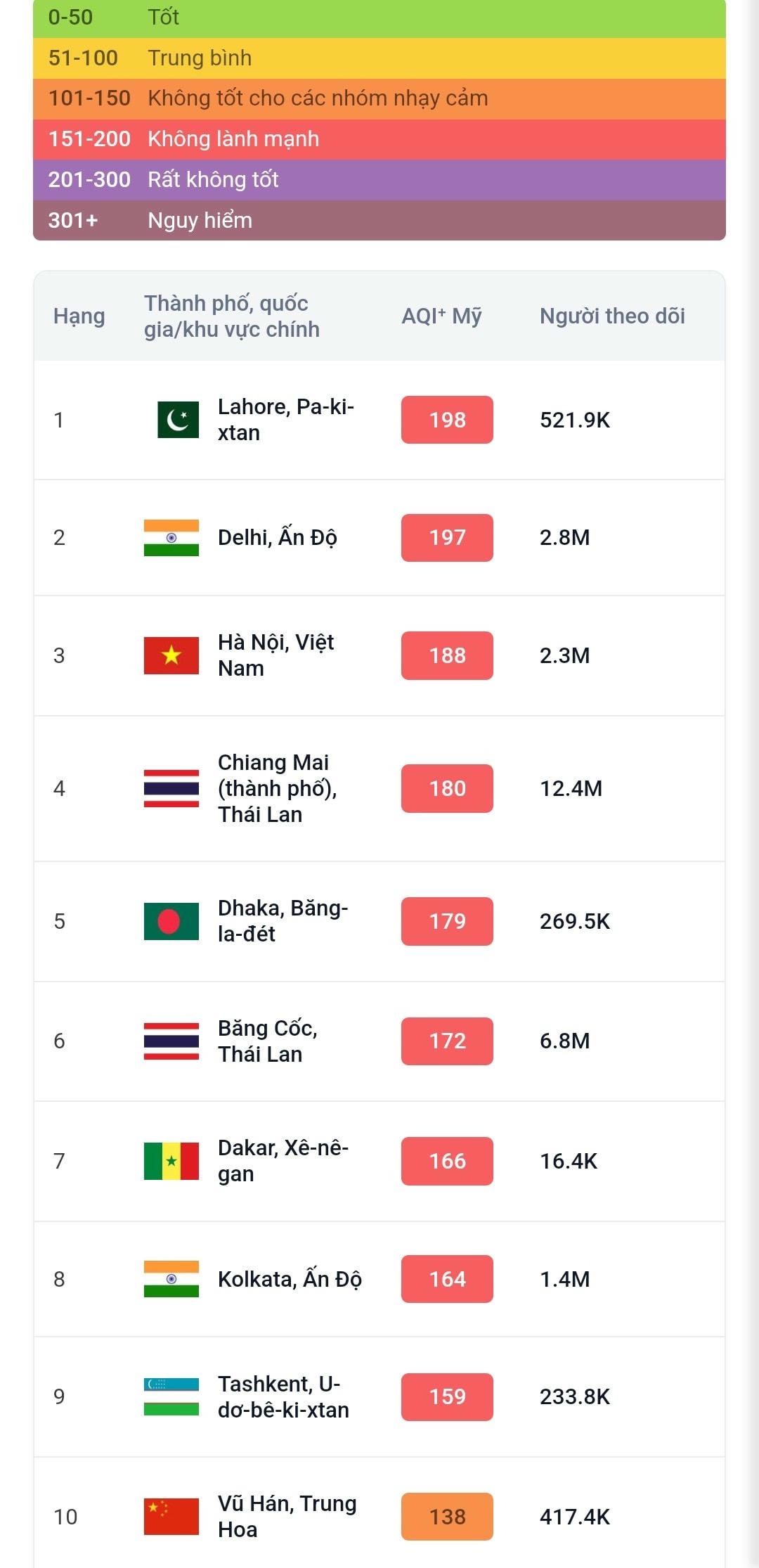Tap Vũ Hán, Trung Hoa in the list
This screenshot has width=759, height=1568.
coord(287,1517)
